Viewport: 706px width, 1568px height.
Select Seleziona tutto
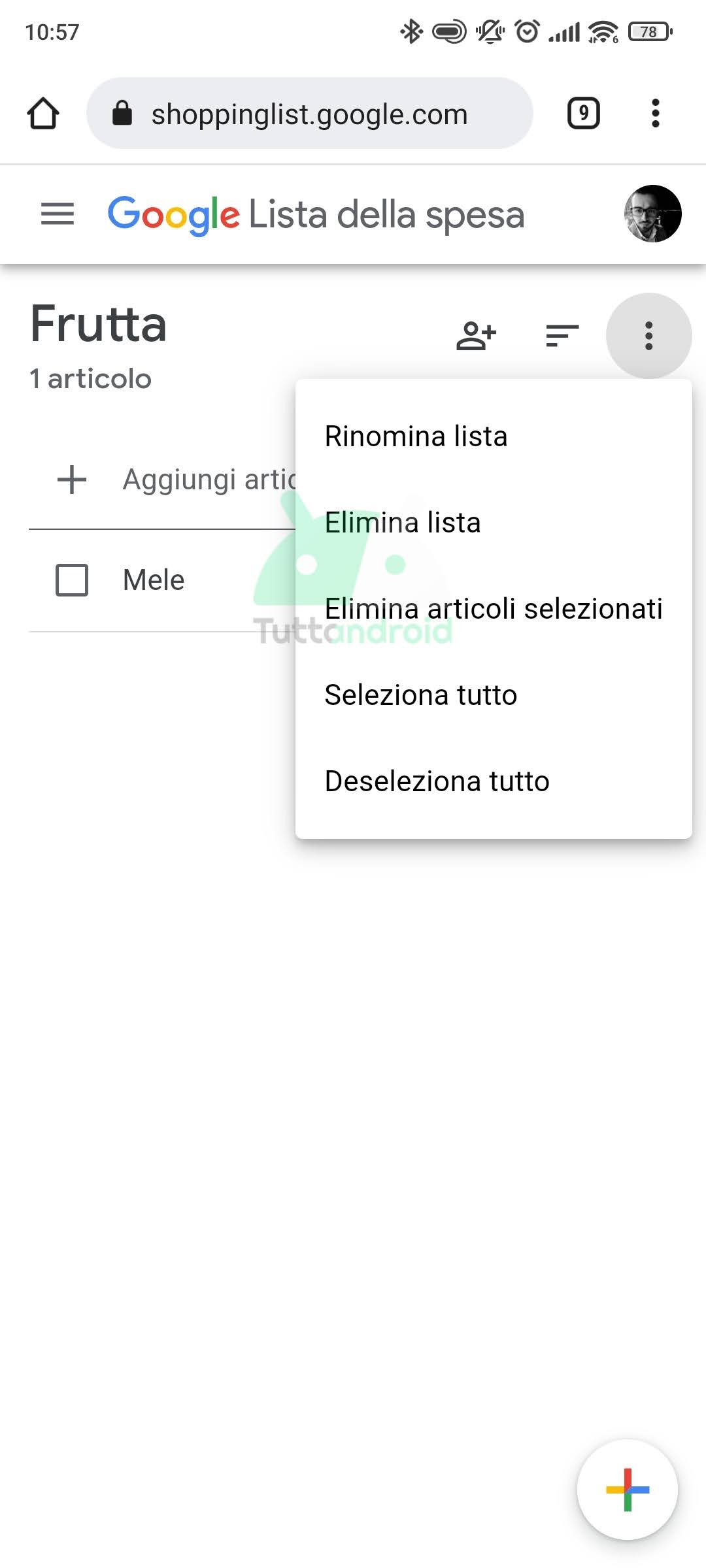tap(494, 695)
